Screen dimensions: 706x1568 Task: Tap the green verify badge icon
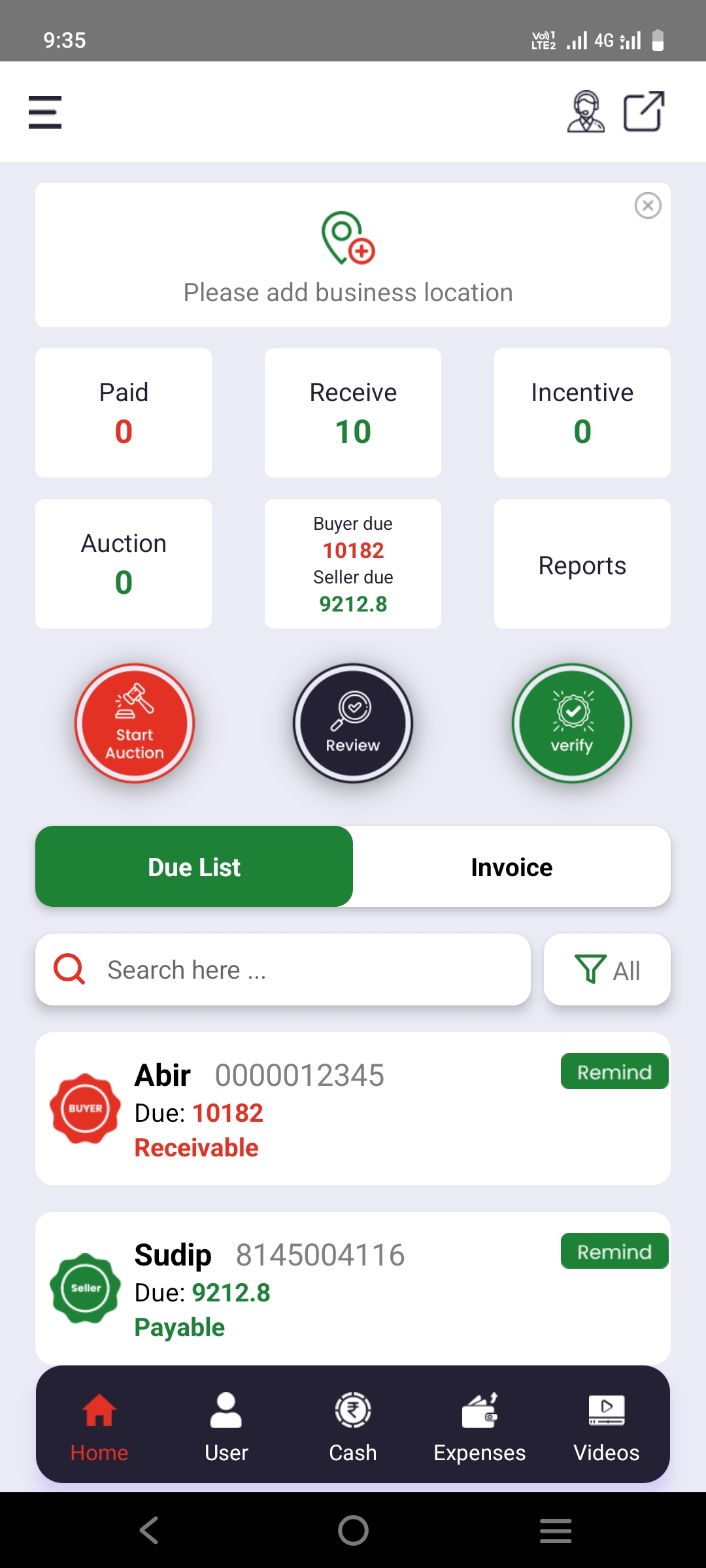[572, 723]
